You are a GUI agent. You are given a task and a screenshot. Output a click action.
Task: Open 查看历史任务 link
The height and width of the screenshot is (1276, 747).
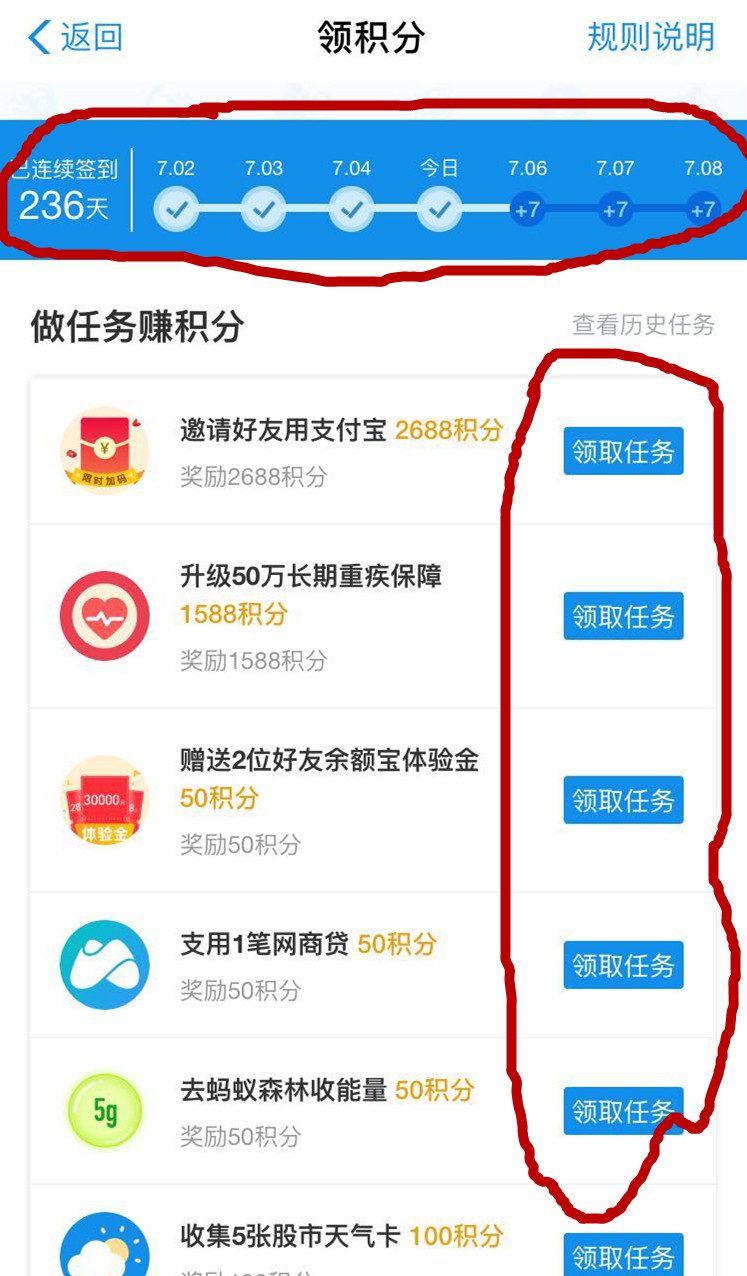click(646, 327)
